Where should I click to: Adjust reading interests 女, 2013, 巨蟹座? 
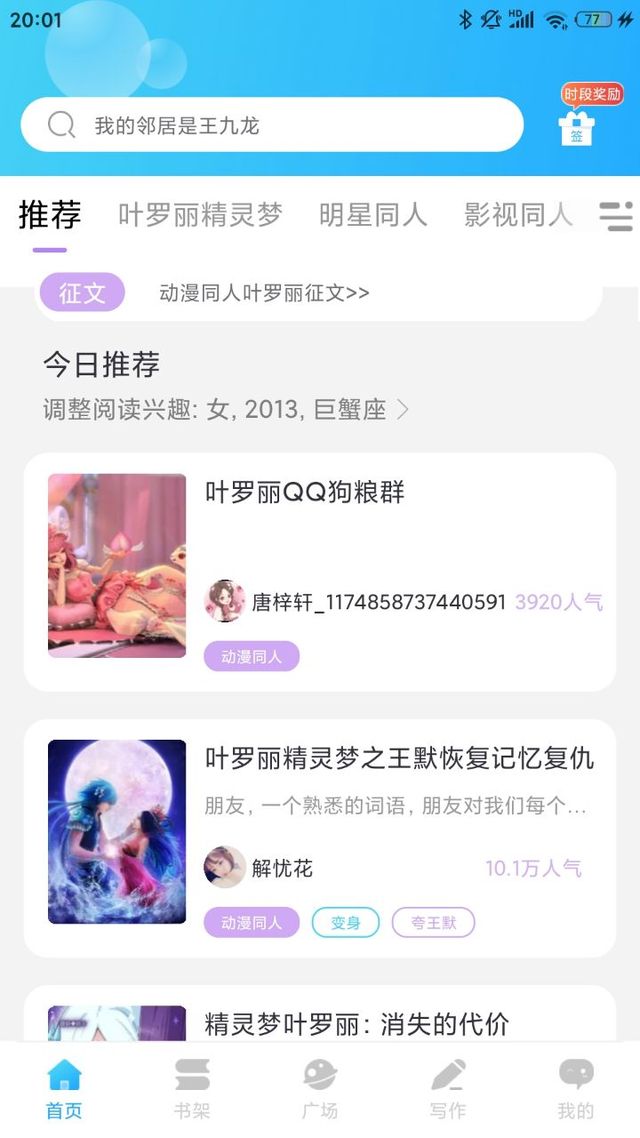(226, 410)
